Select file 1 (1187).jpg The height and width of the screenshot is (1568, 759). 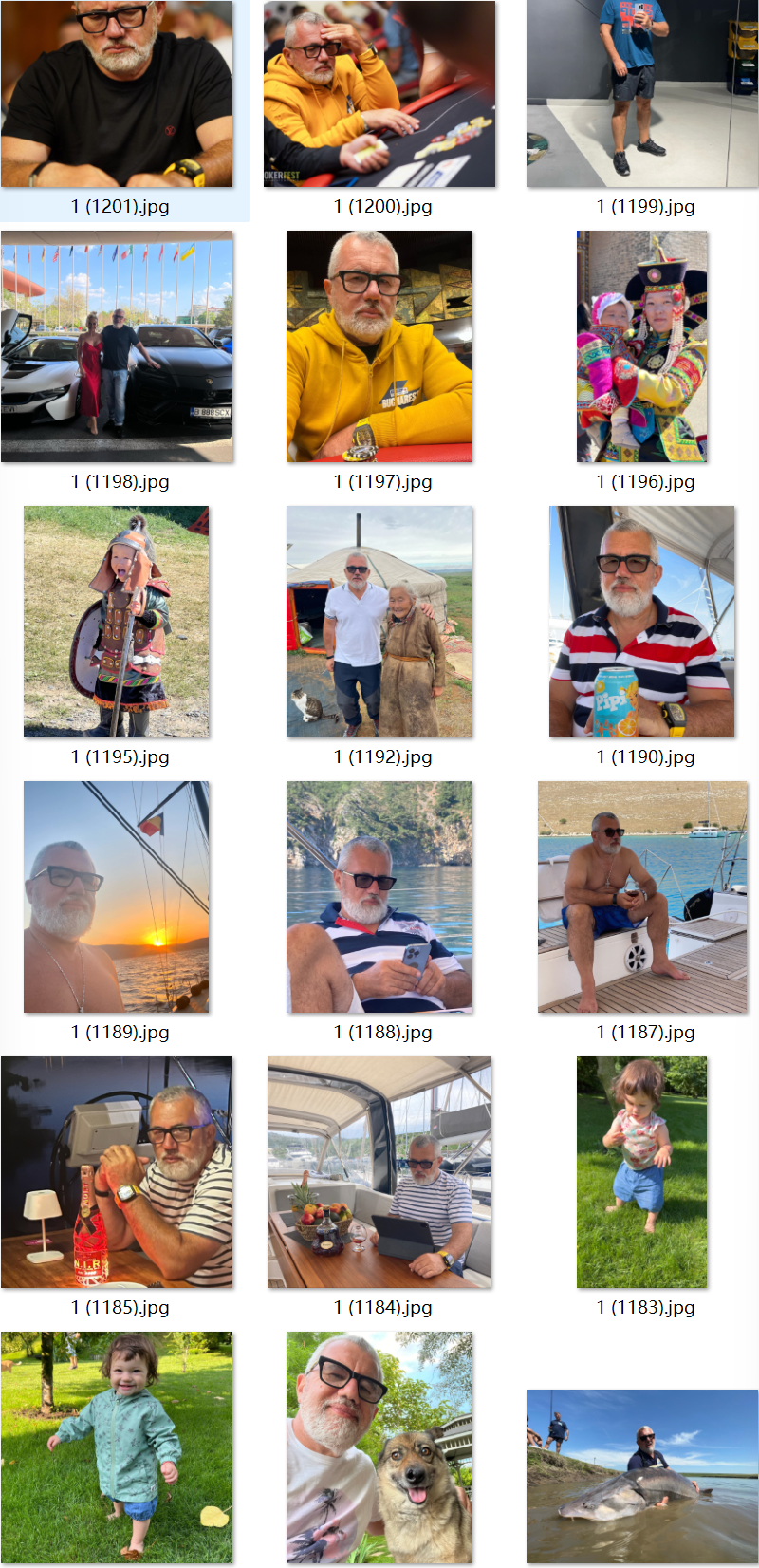642,897
